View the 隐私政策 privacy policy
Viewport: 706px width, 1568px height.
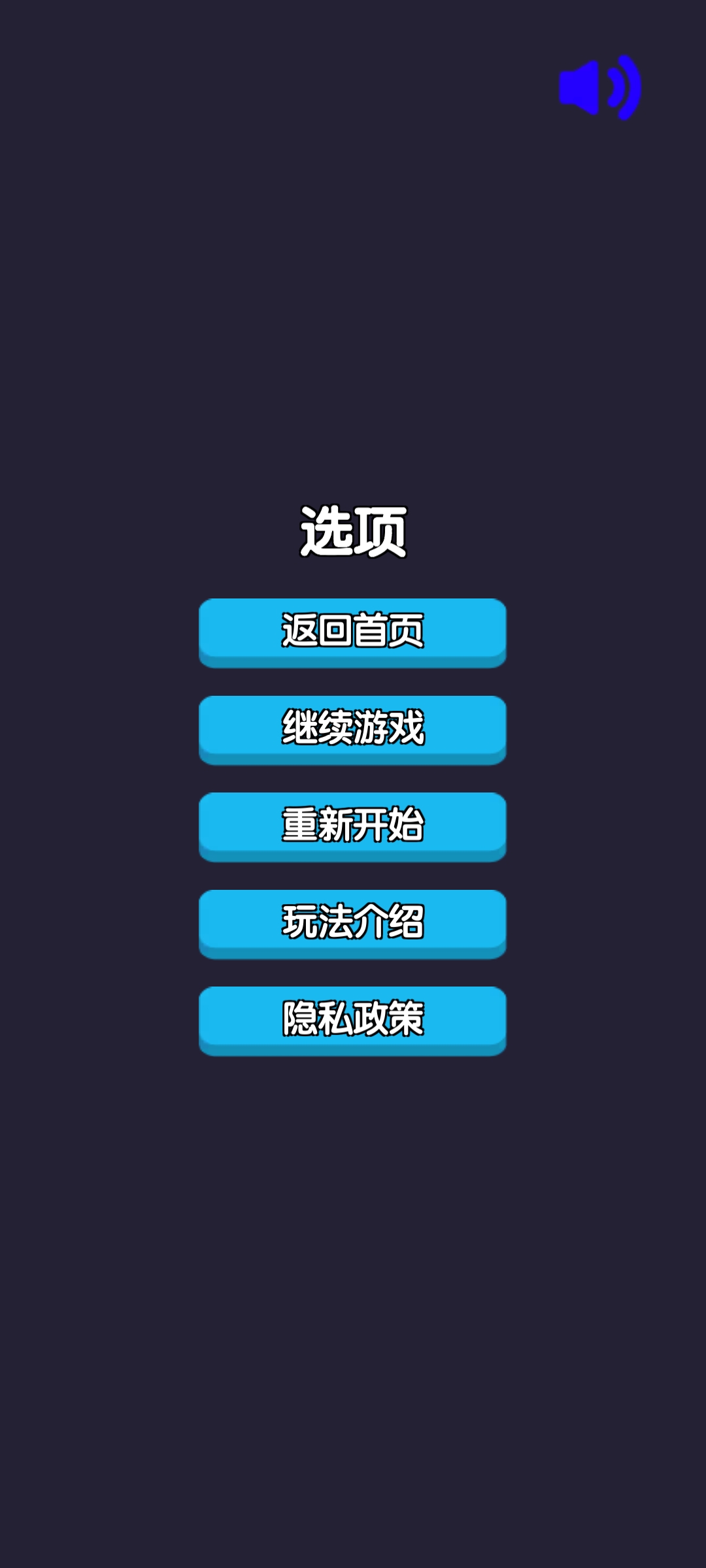click(352, 1021)
